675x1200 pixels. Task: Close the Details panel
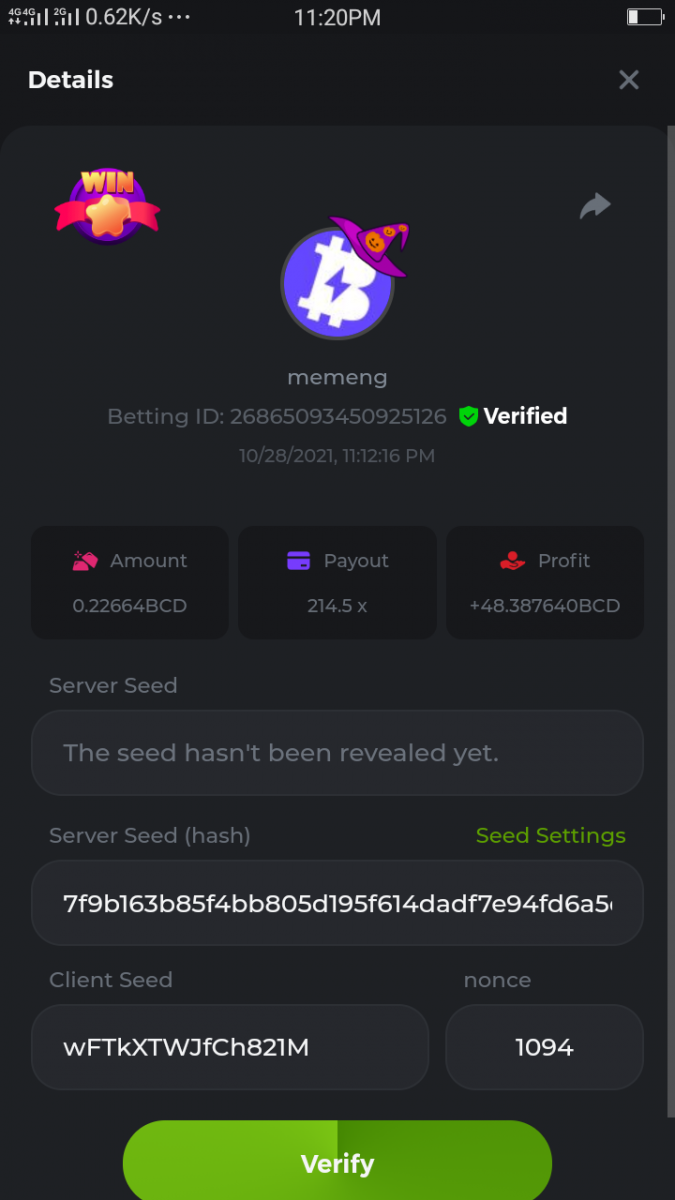click(628, 80)
